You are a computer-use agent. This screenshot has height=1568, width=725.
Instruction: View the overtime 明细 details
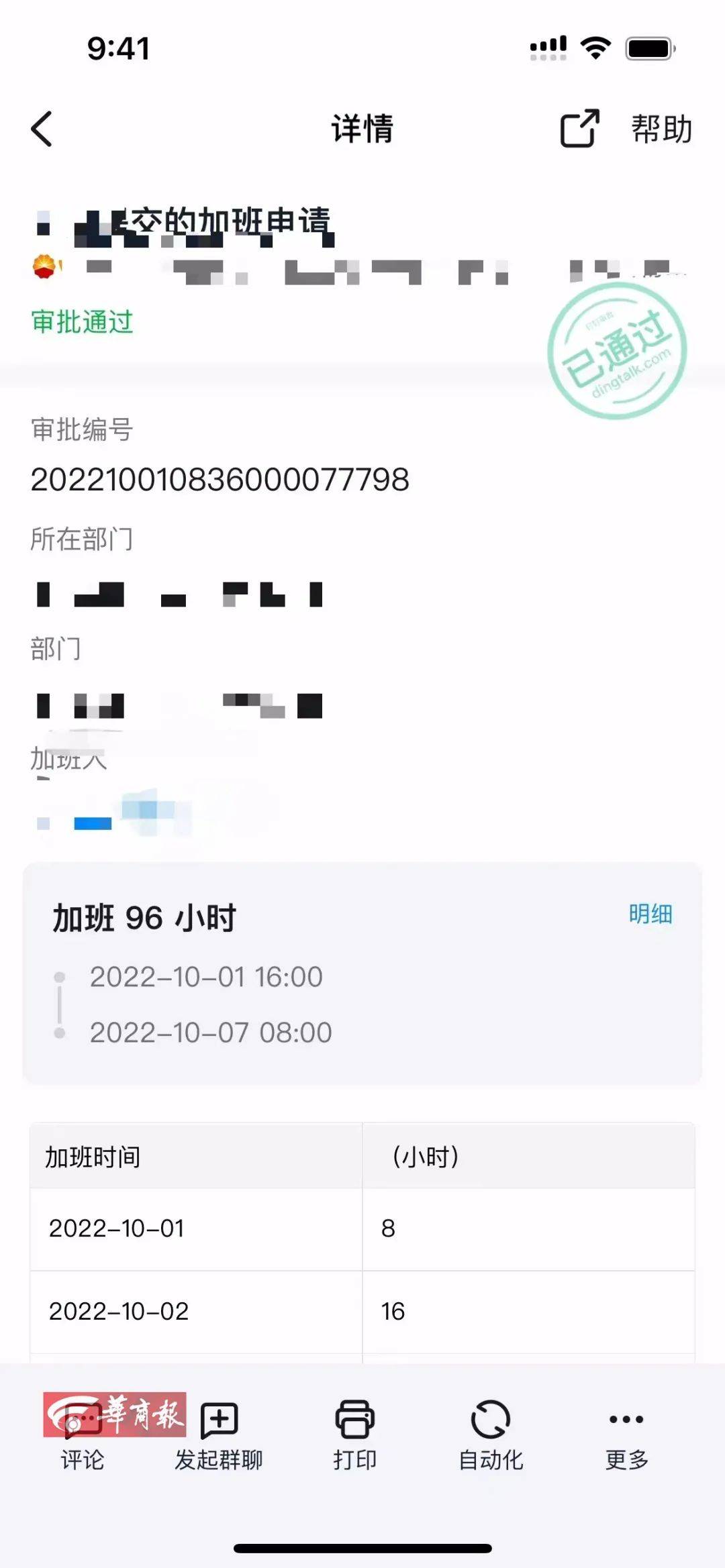[650, 914]
